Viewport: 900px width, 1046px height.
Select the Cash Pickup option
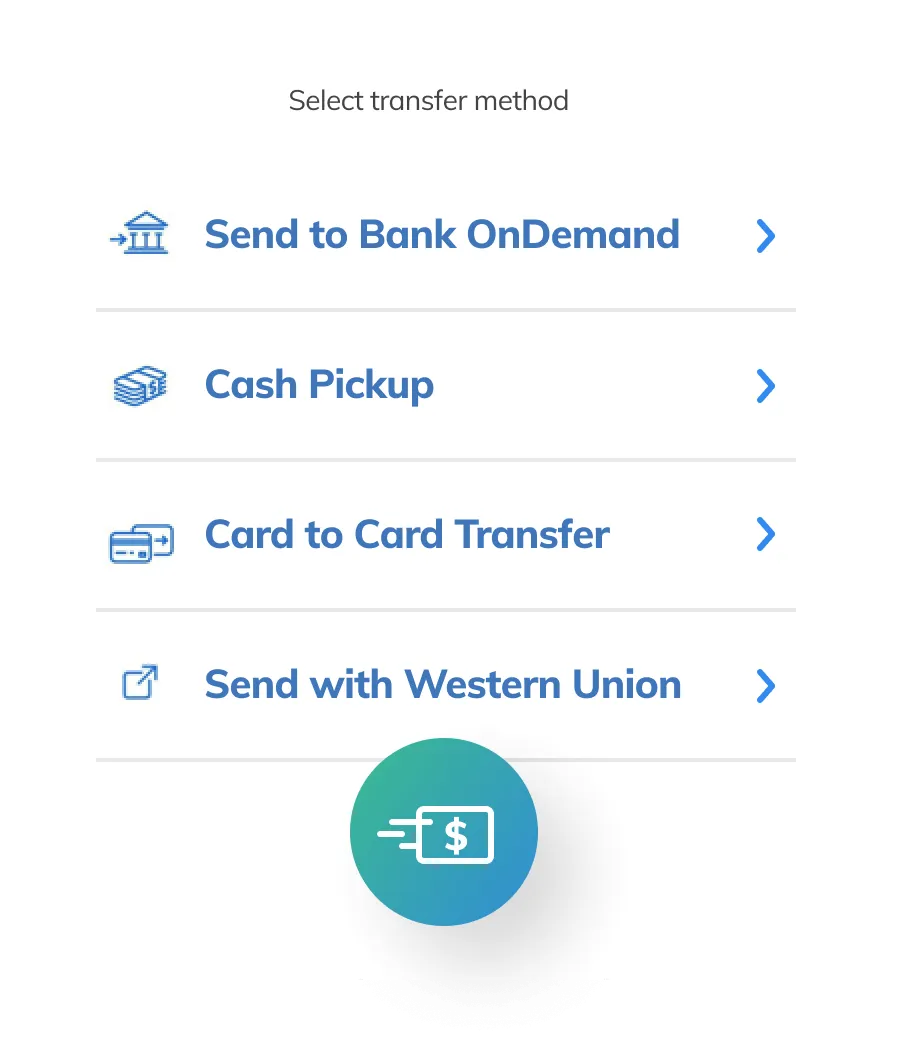(318, 385)
